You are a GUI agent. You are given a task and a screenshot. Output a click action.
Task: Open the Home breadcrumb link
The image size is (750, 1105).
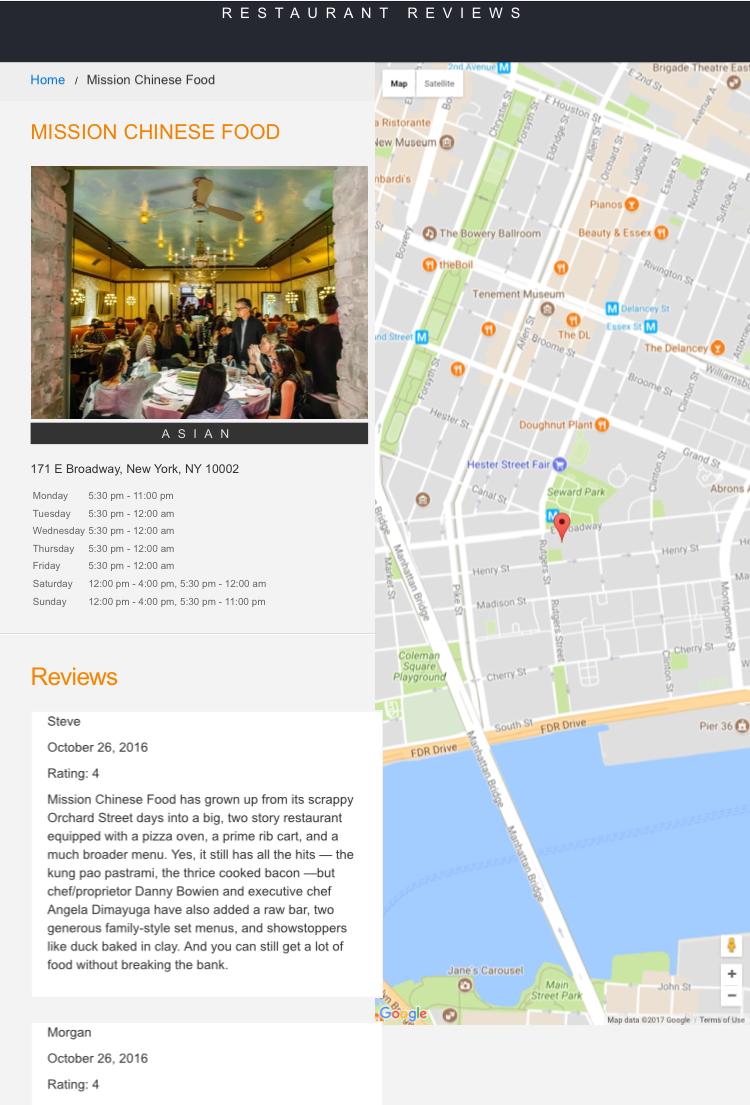point(47,80)
